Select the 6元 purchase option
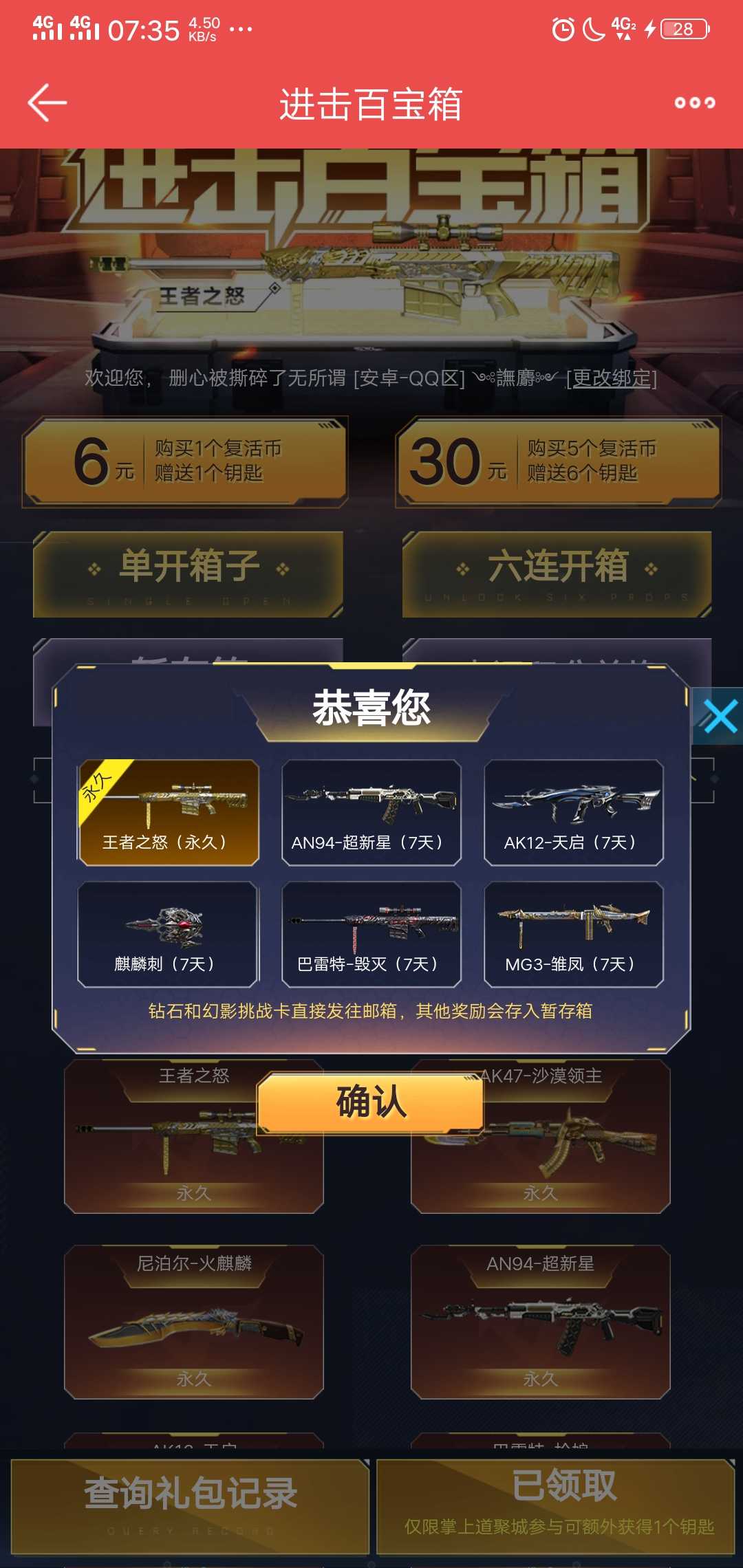The height and width of the screenshot is (1568, 743). (186, 462)
